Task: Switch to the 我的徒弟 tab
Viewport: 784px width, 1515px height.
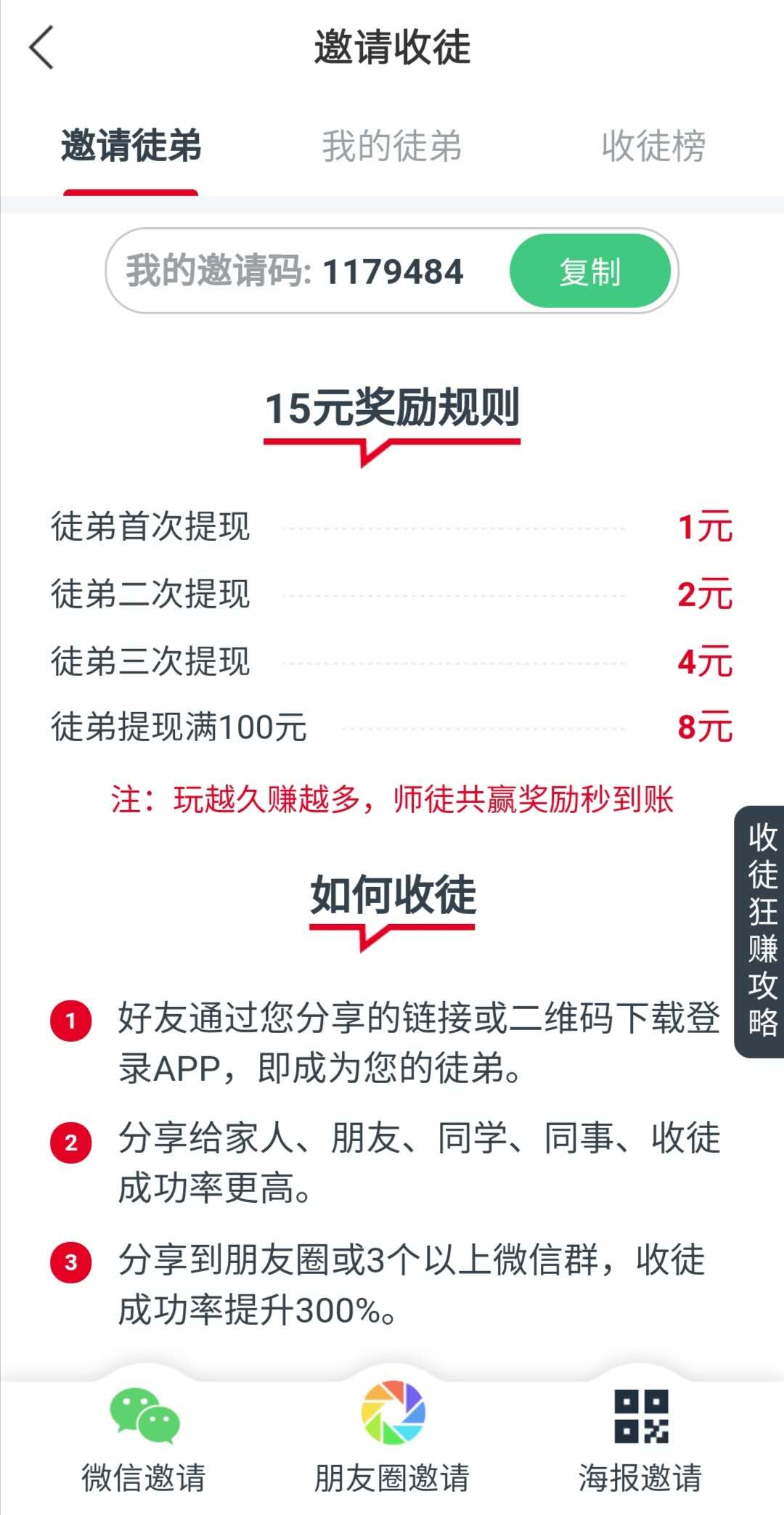Action: pyautogui.click(x=392, y=145)
